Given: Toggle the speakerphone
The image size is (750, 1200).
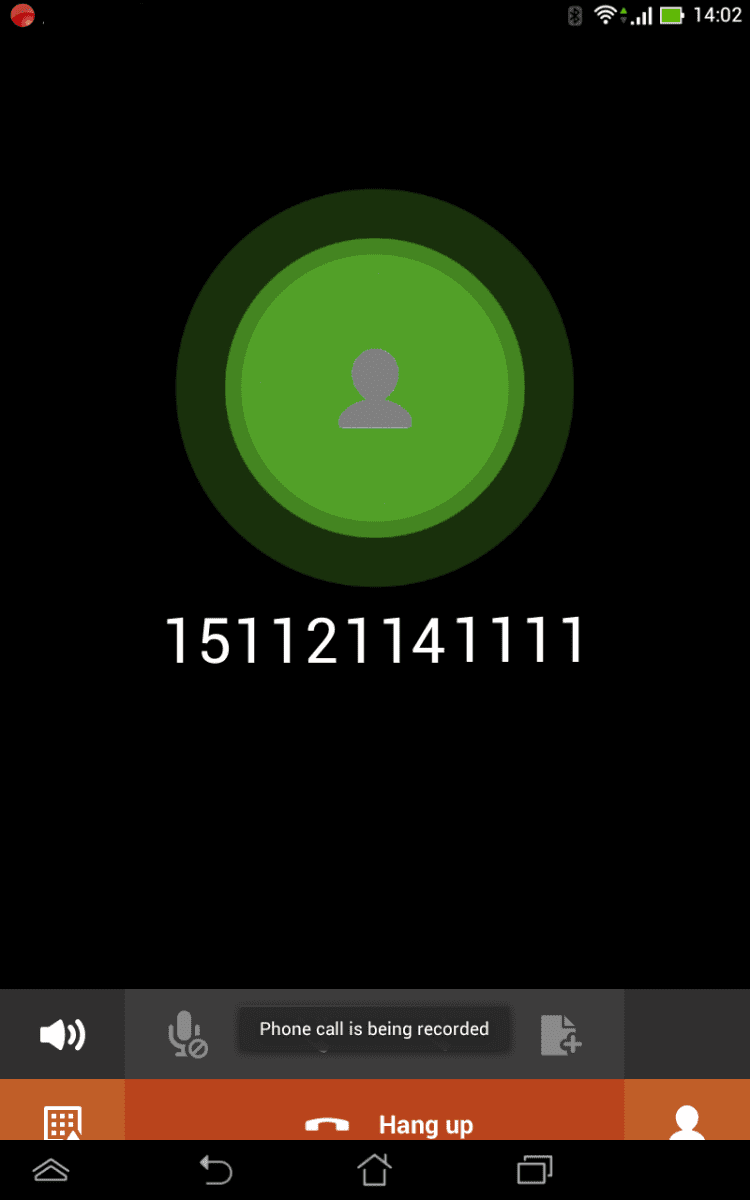Looking at the screenshot, I should 62,1034.
